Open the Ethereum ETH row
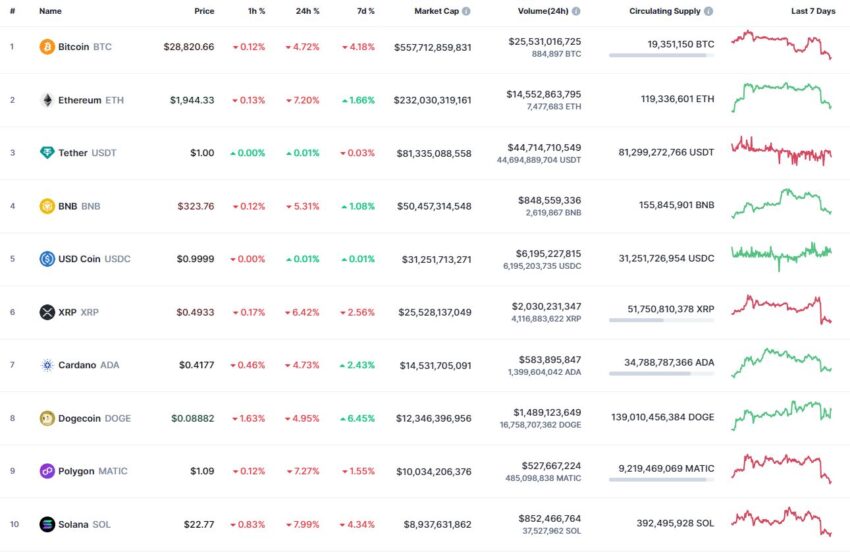This screenshot has height=560, width=850. point(79,100)
